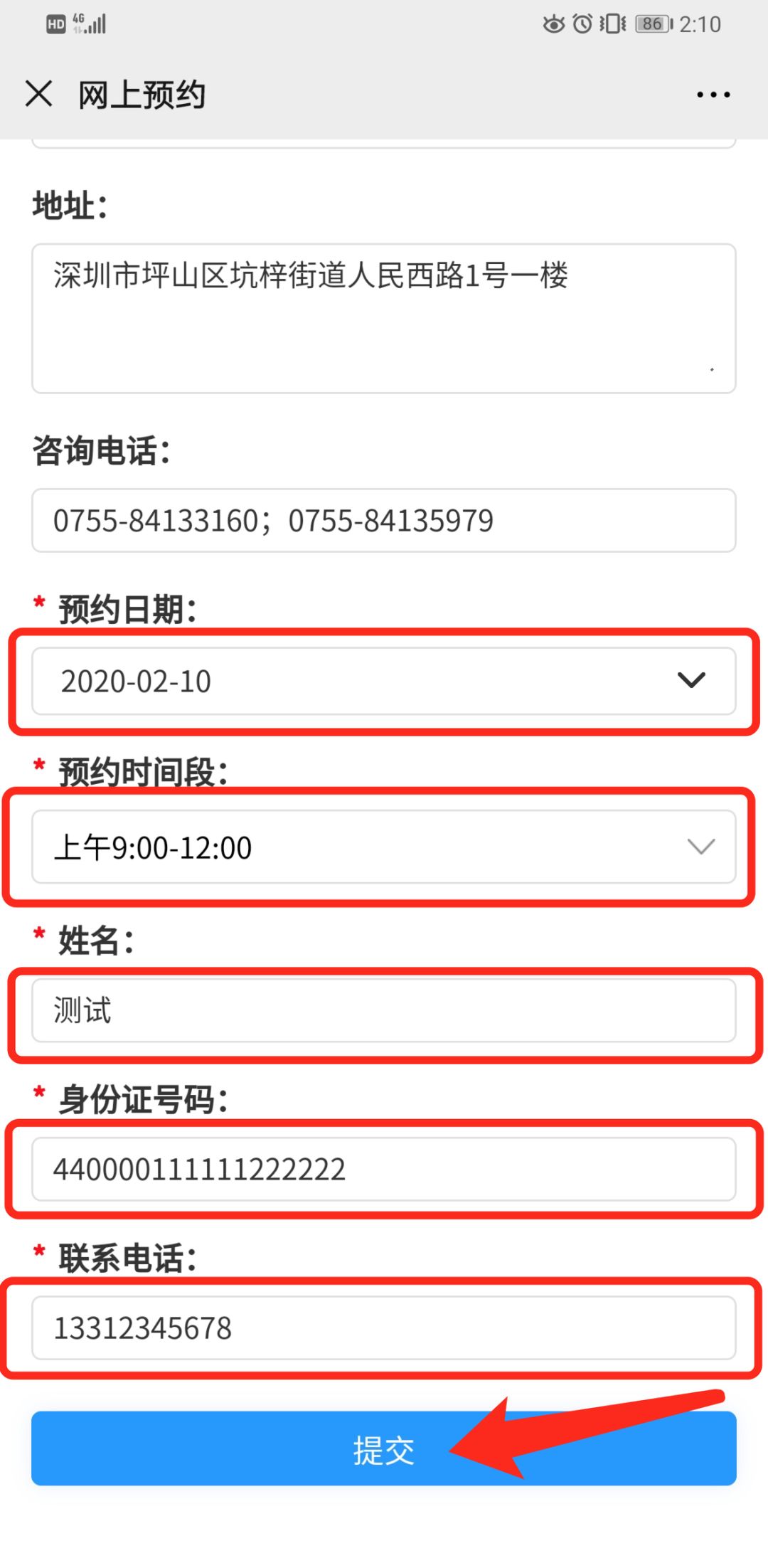Select the 咨询电话 phone field
This screenshot has height=1568, width=768.
384,520
